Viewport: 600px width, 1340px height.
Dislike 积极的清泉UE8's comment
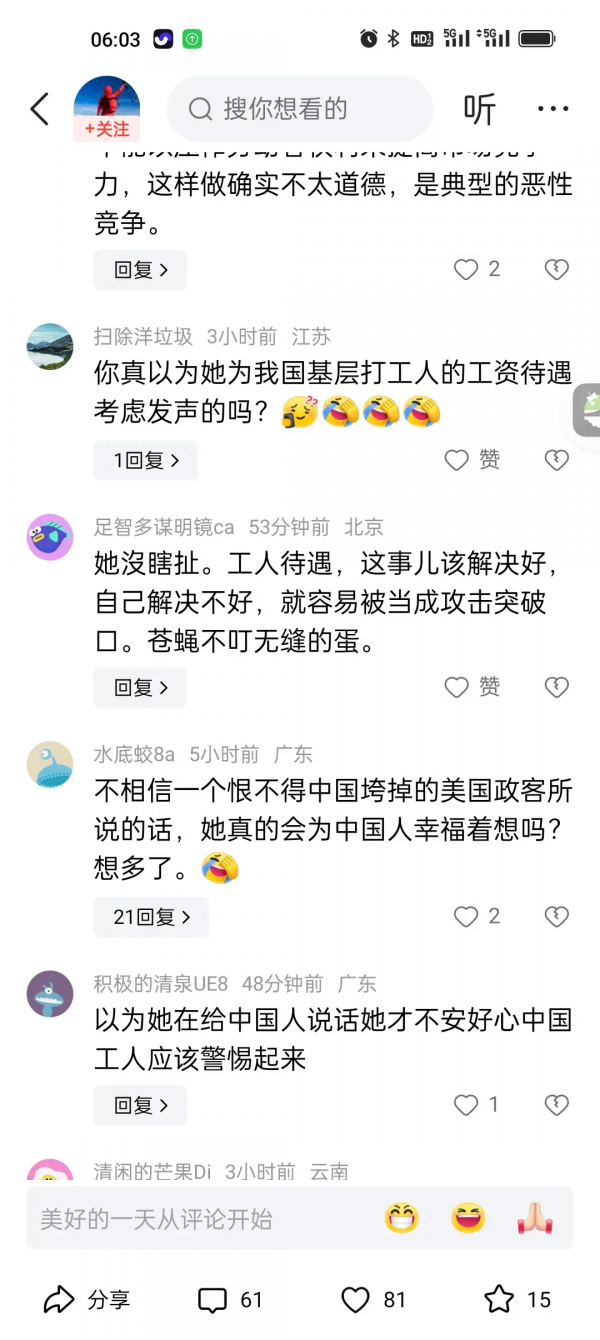[556, 1105]
